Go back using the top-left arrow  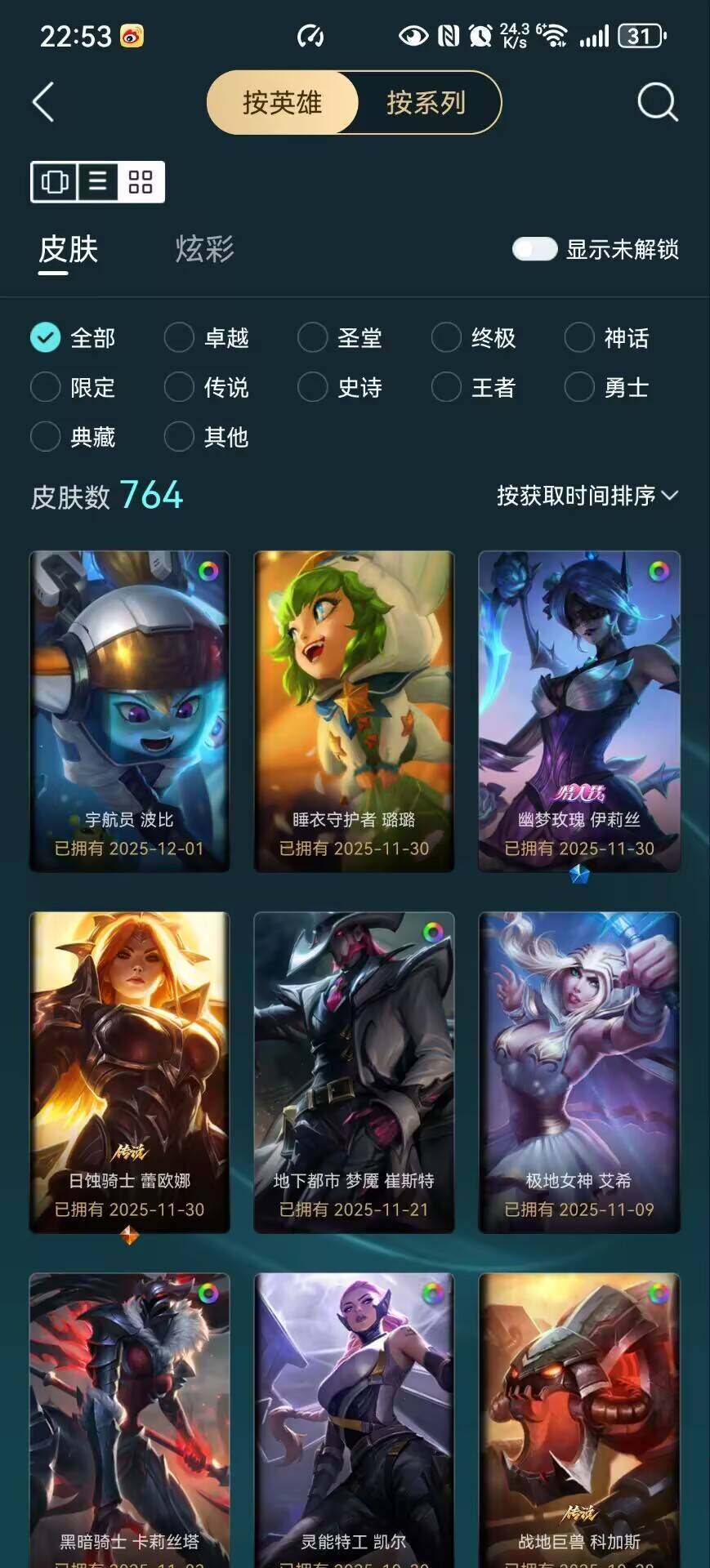click(x=43, y=103)
